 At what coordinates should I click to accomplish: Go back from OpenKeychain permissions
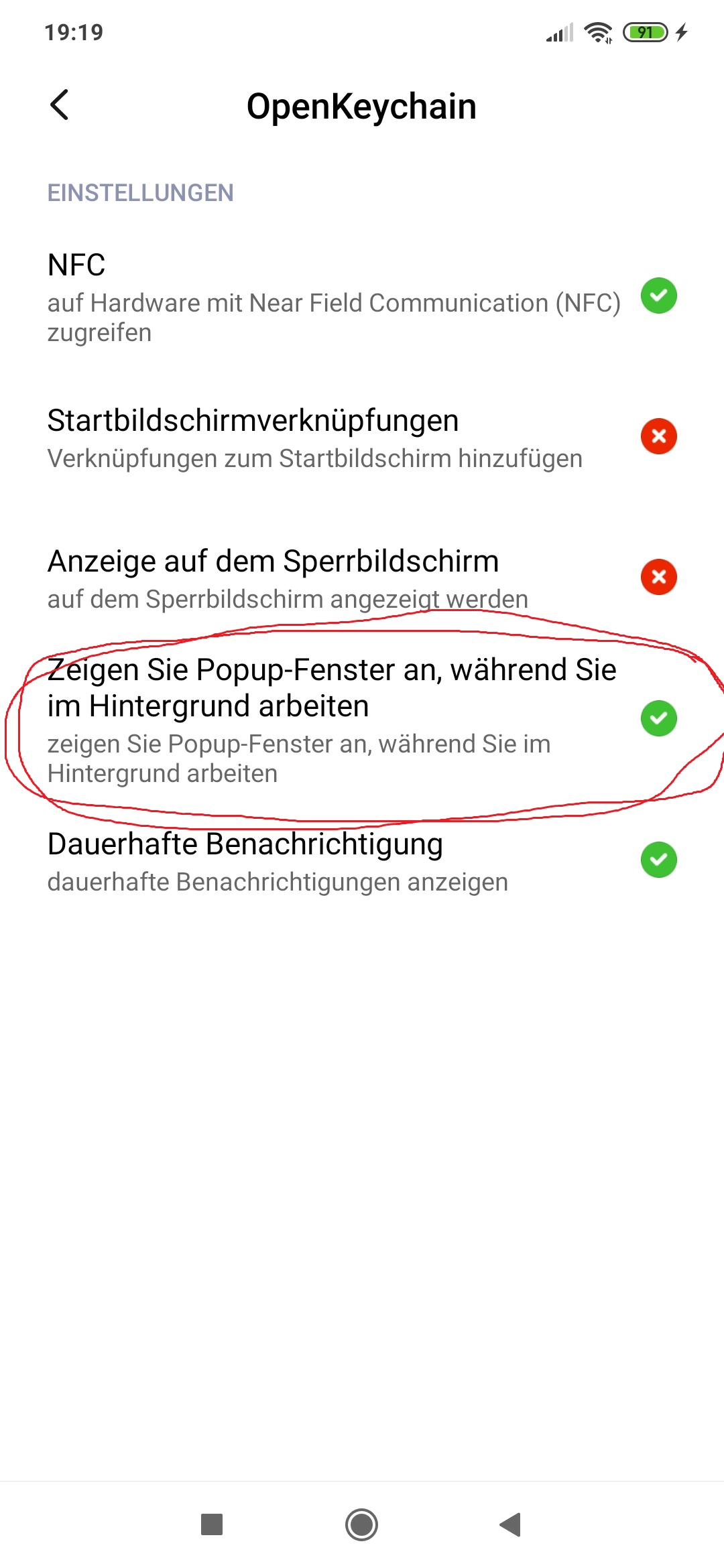click(60, 105)
